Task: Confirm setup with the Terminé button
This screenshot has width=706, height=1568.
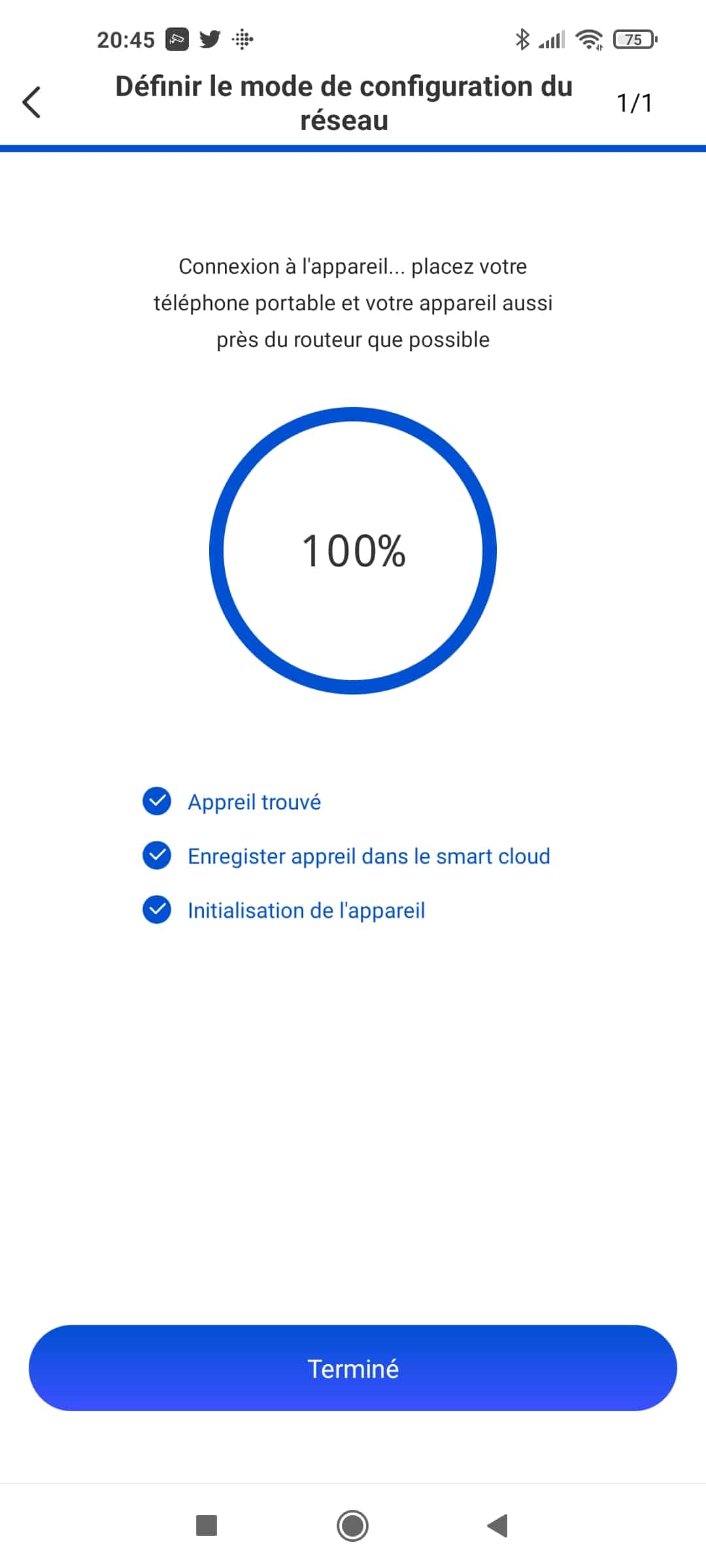Action: (353, 1367)
